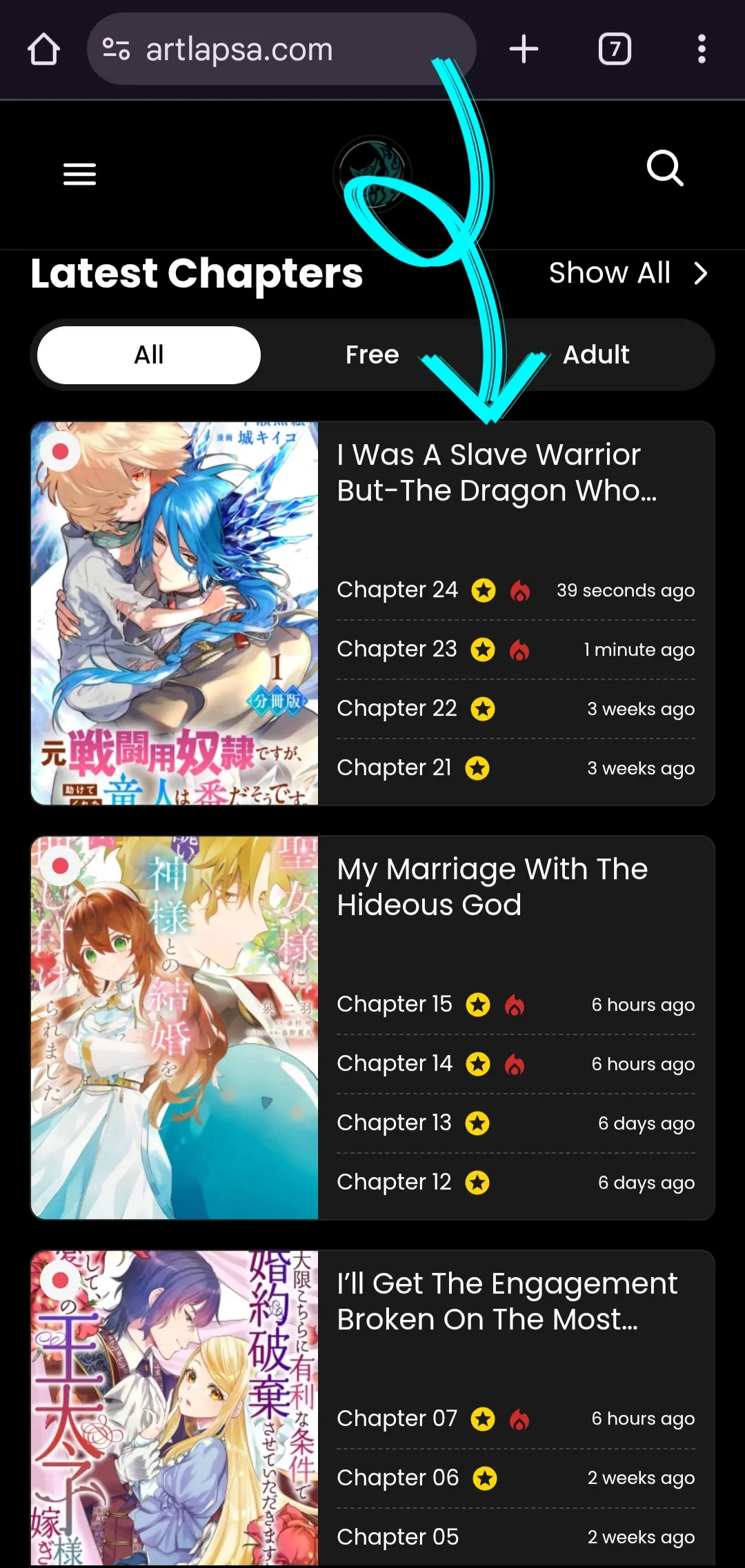Tap the artlapsa.com address bar

point(276,50)
